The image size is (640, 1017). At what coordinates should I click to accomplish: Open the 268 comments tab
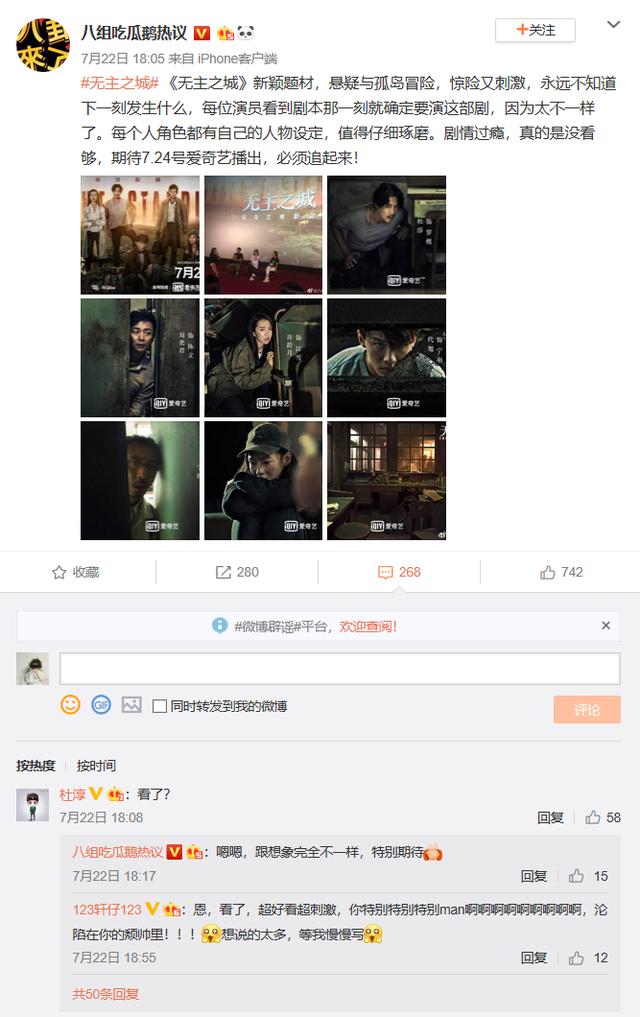(399, 572)
